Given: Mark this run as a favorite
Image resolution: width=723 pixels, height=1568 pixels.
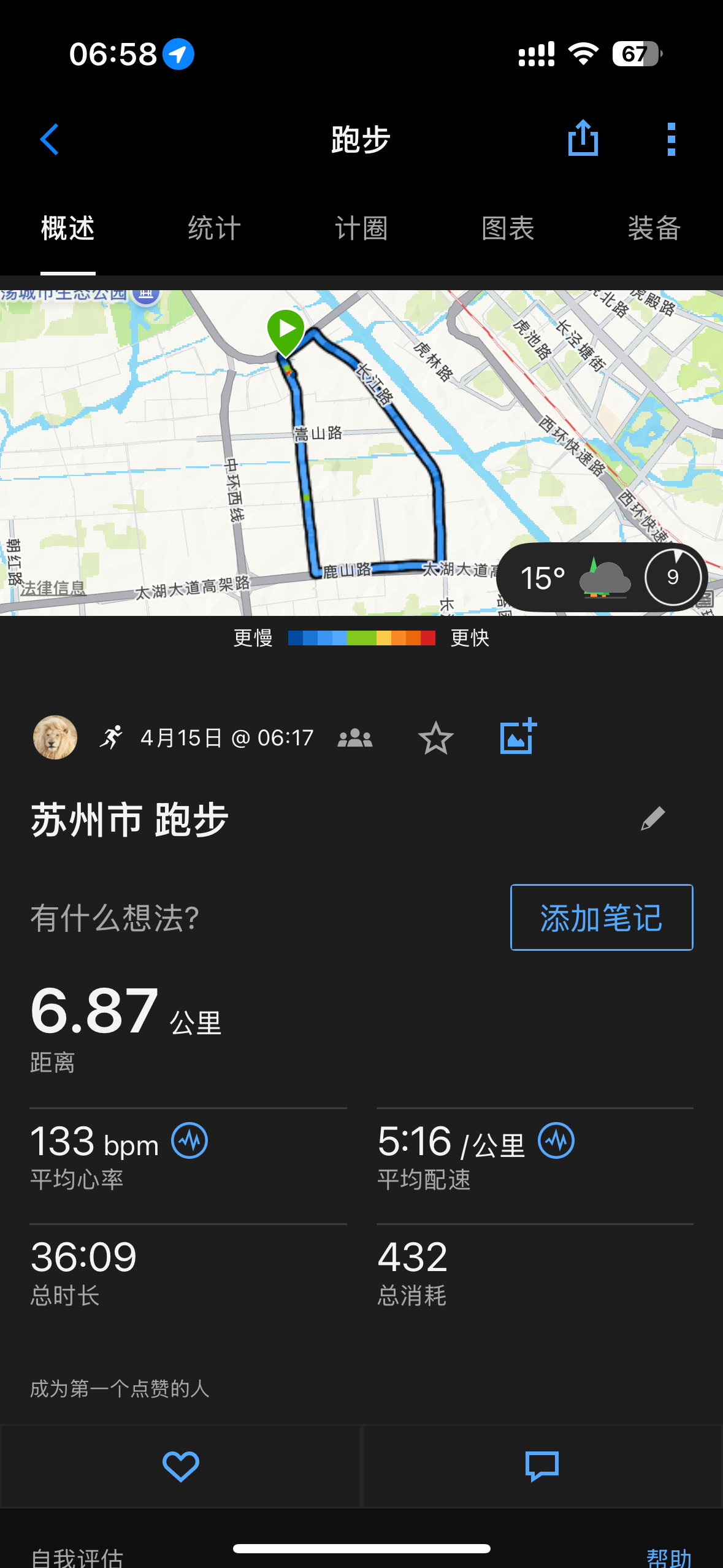Looking at the screenshot, I should [x=436, y=737].
